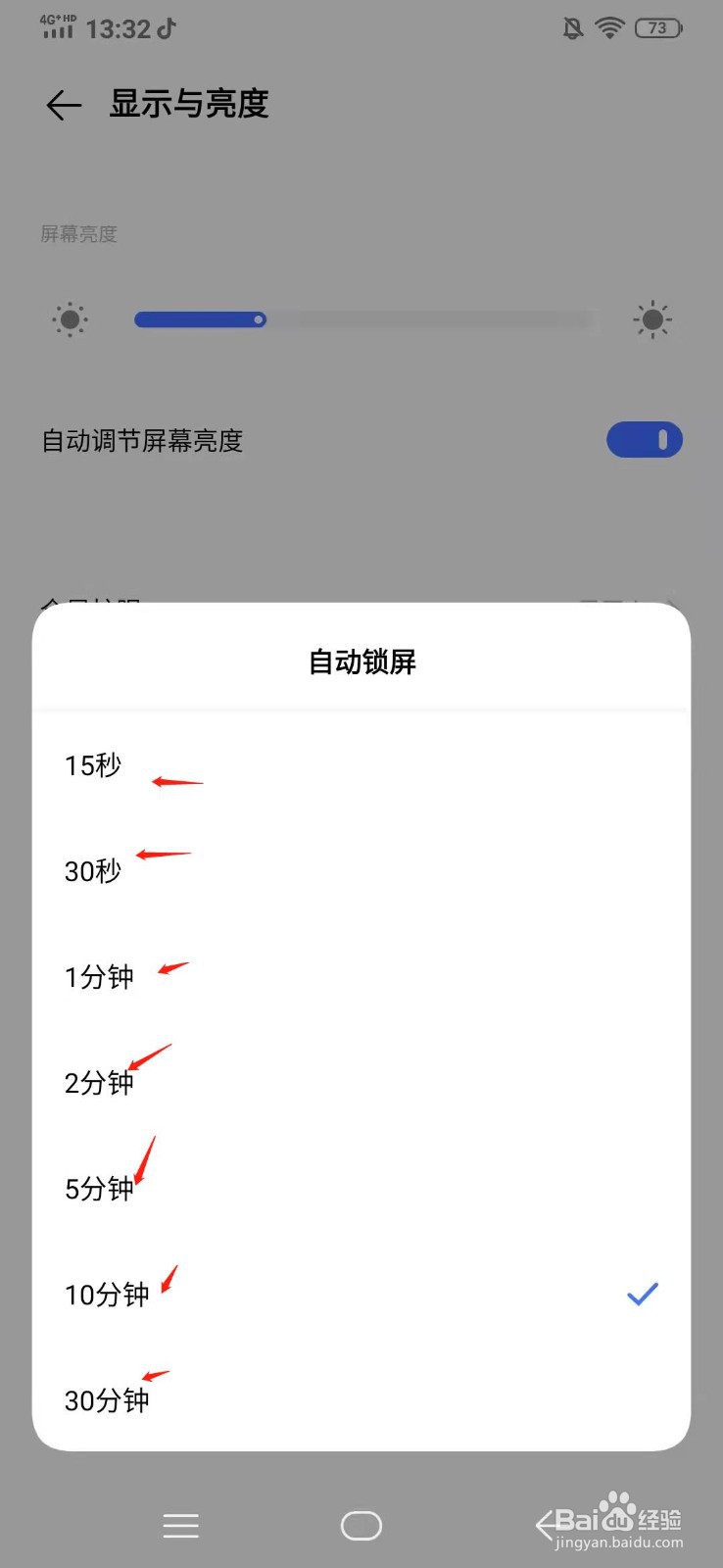The image size is (723, 1568).
Task: Select the 15秒 auto-lock option
Action: coord(92,767)
